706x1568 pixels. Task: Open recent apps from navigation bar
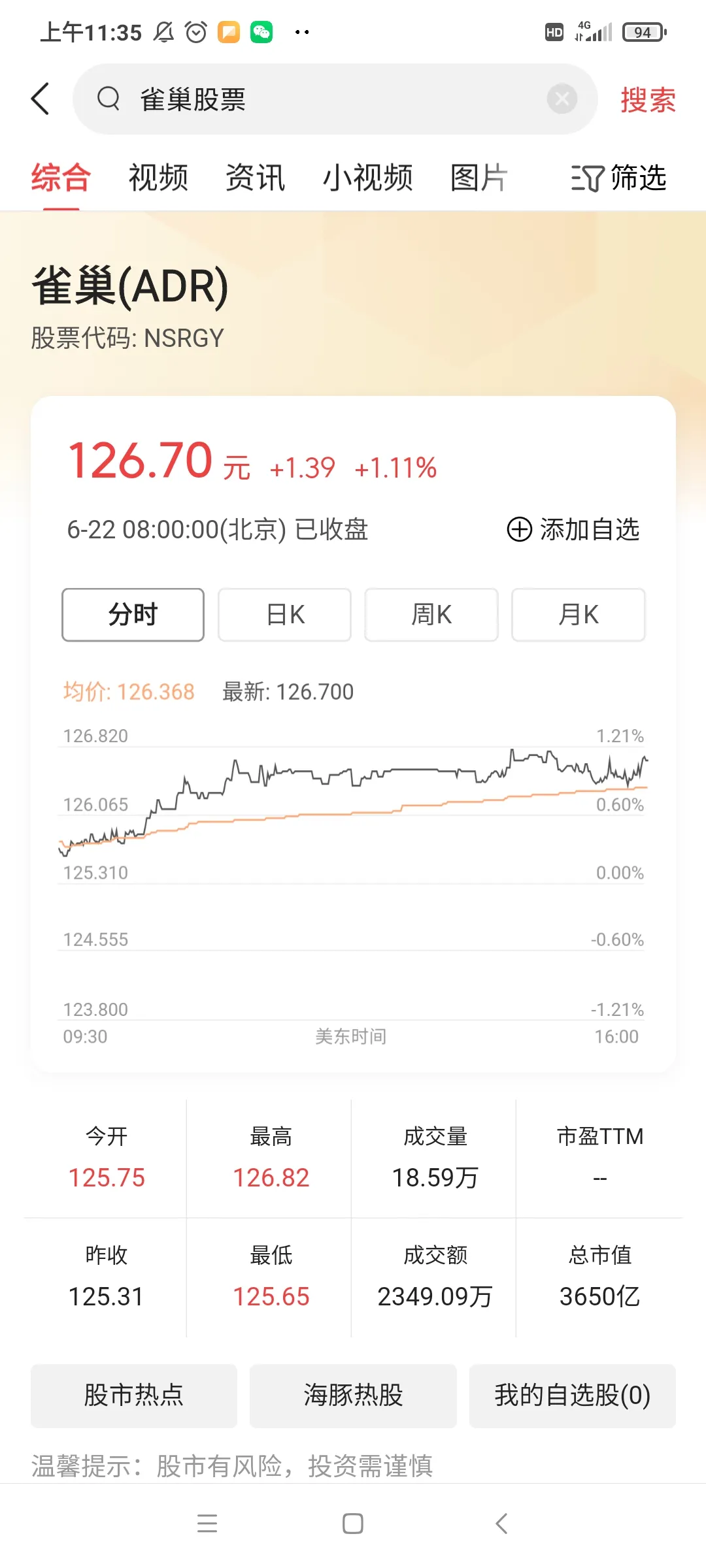tap(207, 1524)
